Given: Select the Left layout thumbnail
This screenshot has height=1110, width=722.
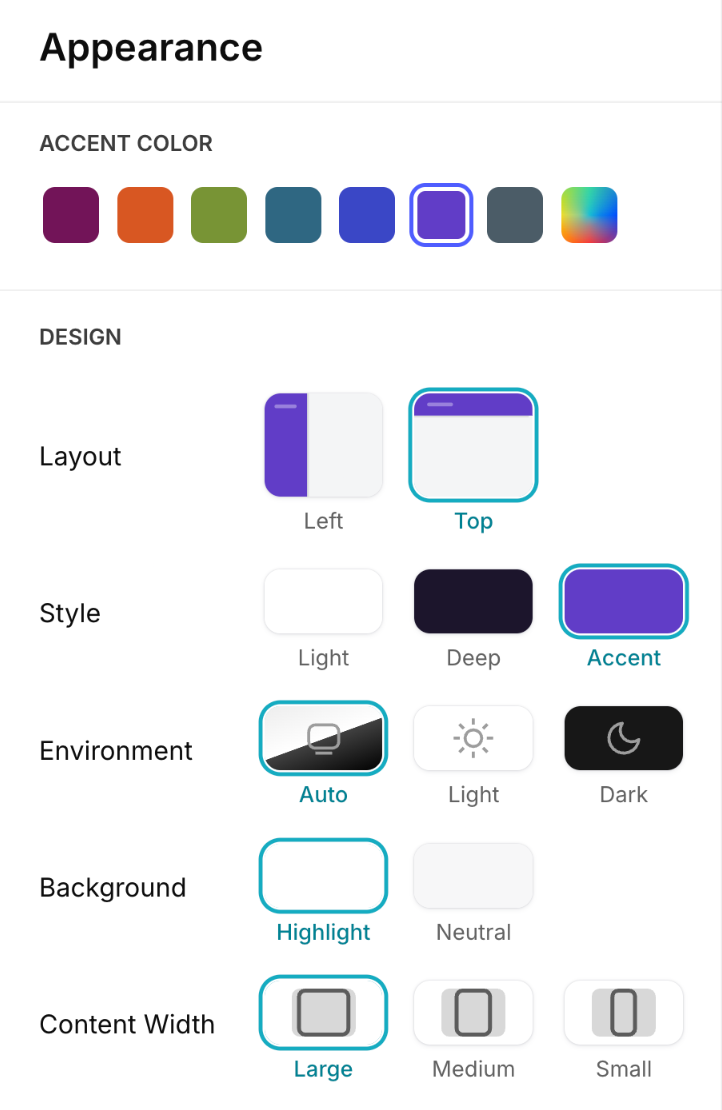Looking at the screenshot, I should [x=323, y=444].
